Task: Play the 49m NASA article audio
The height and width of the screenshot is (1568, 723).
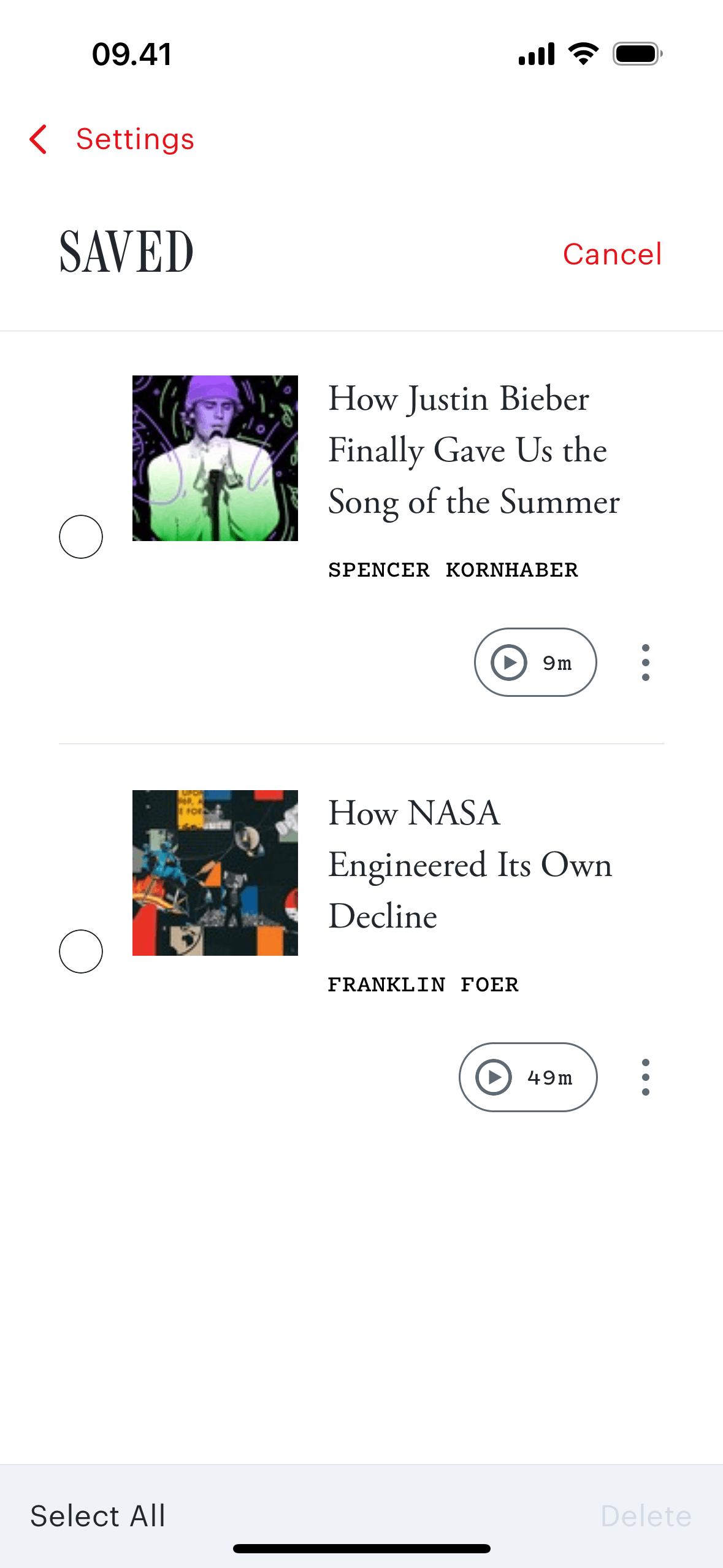Action: coord(527,1077)
